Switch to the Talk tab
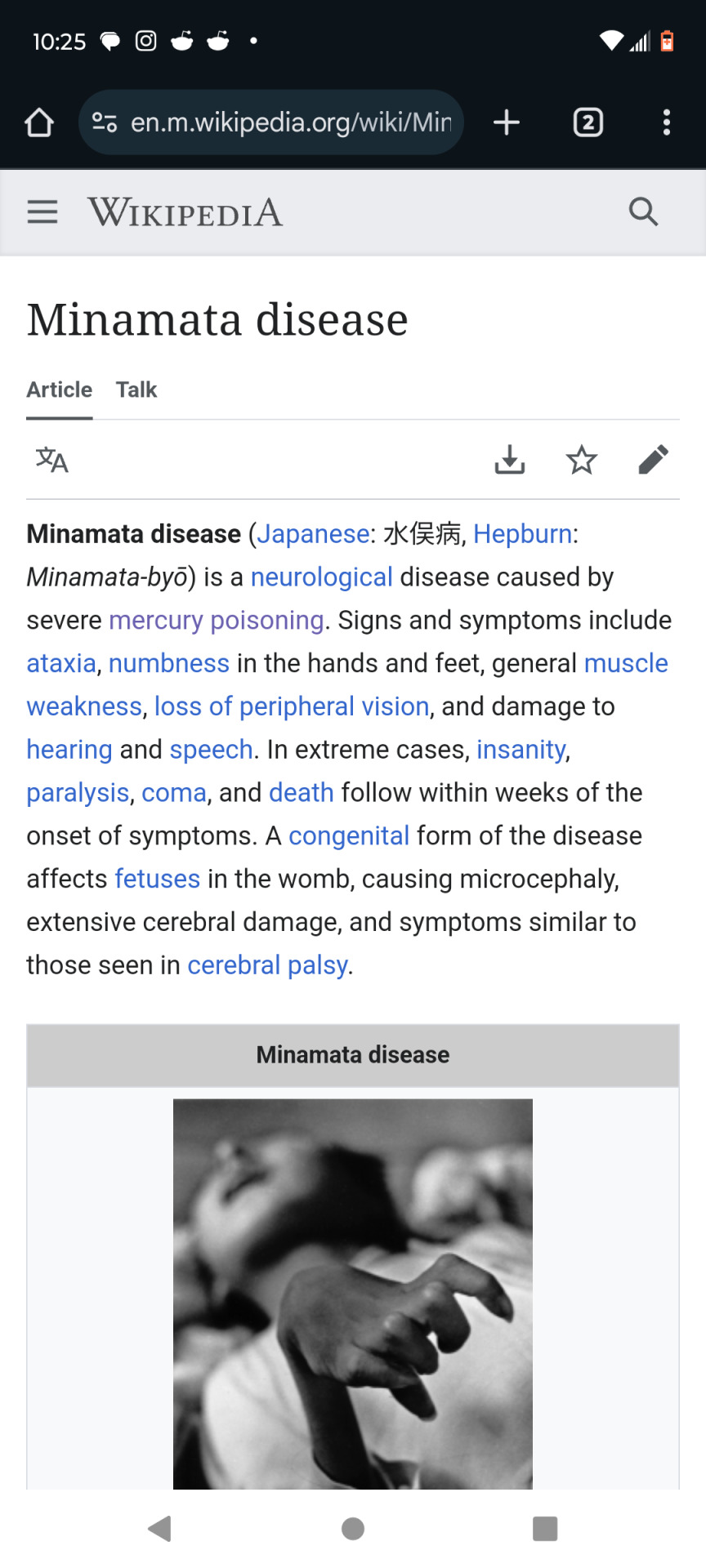Viewport: 706px width, 1568px height. 136,390
